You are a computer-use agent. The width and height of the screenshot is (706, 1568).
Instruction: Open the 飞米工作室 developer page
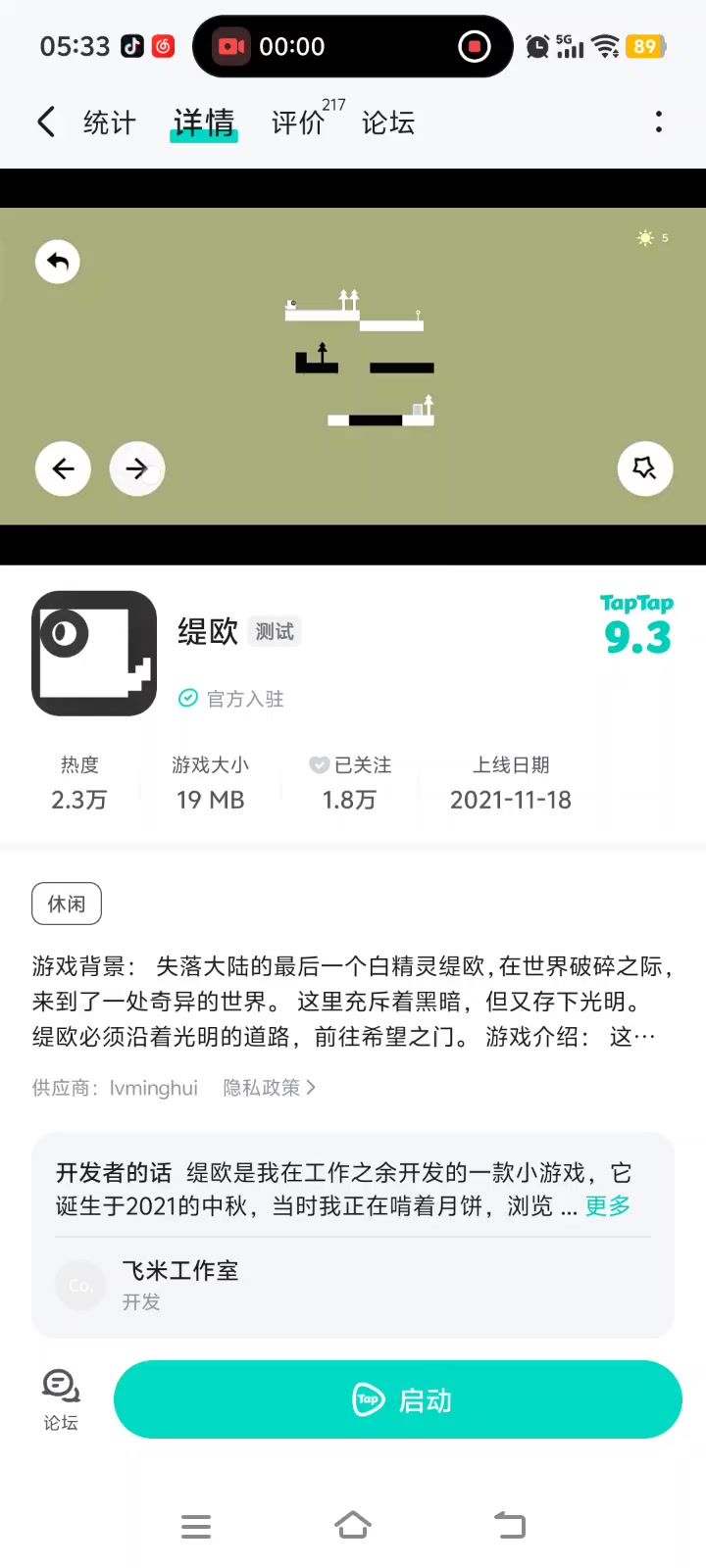pos(180,1271)
